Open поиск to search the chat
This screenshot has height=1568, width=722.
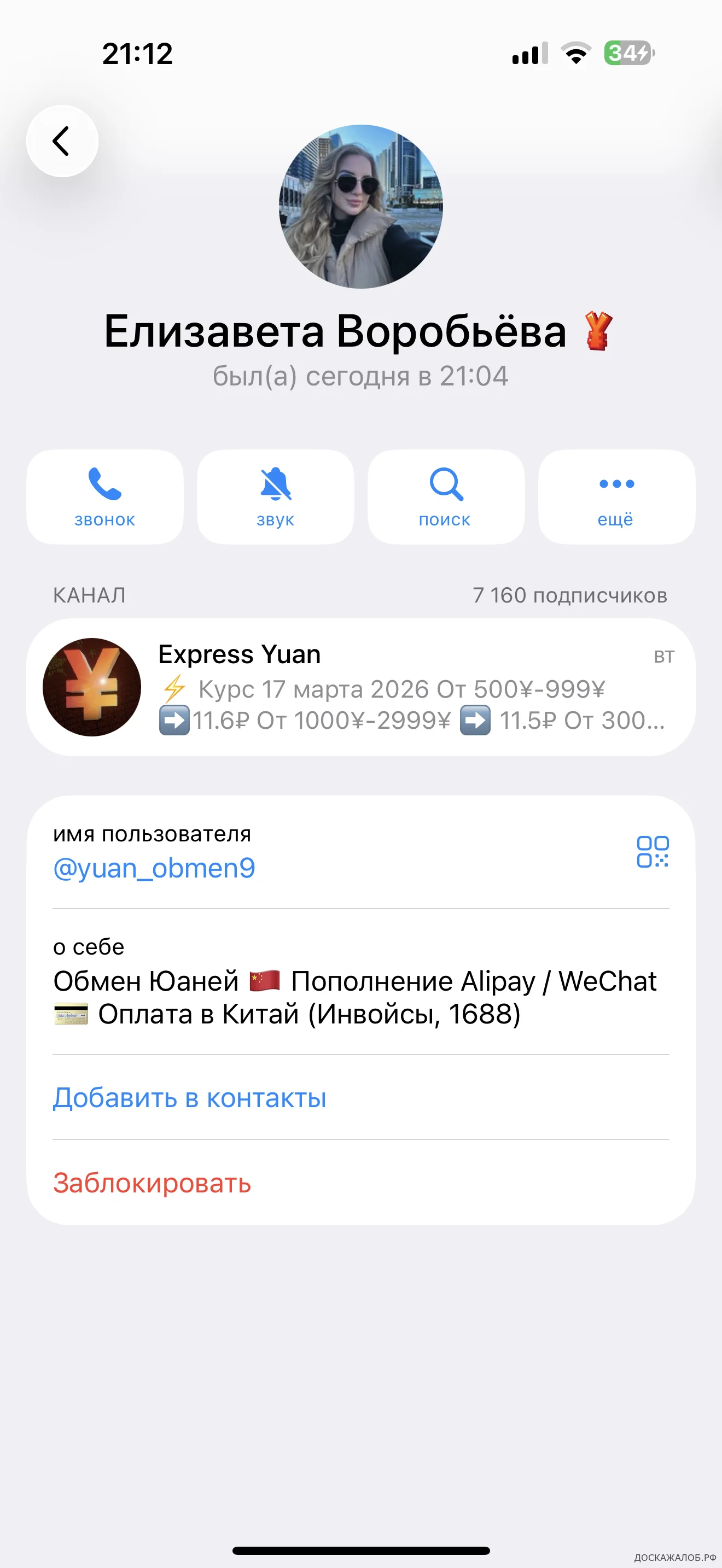446,496
